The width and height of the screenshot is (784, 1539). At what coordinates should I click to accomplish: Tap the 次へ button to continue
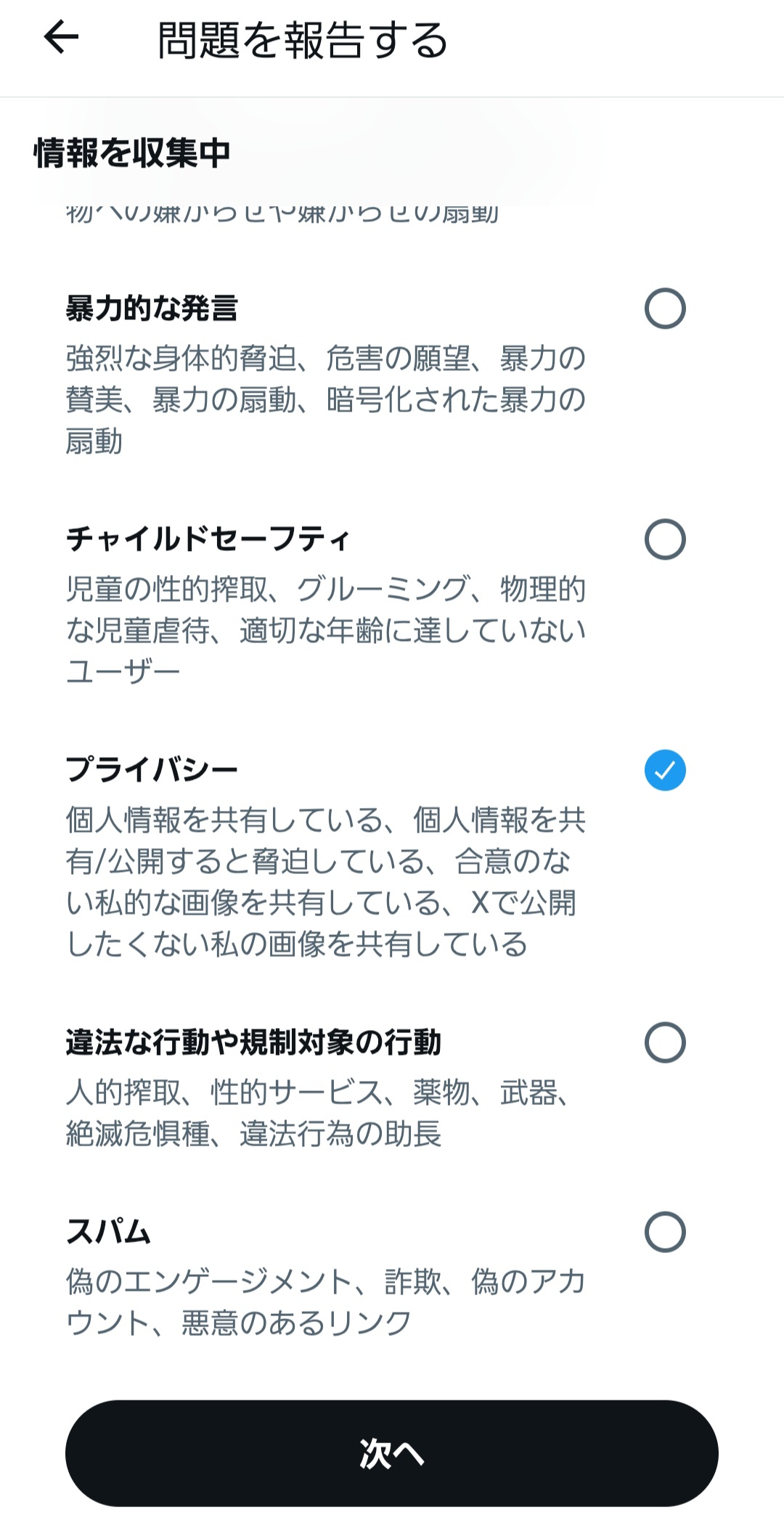click(x=392, y=1453)
